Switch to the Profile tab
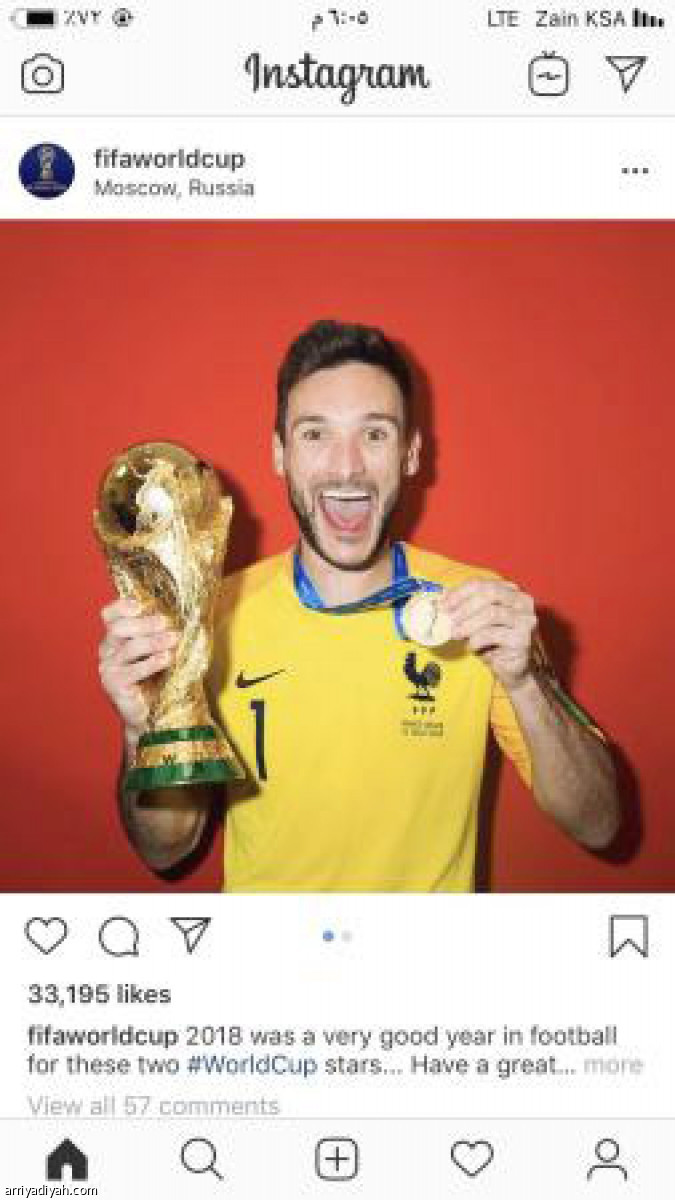The height and width of the screenshot is (1200, 675). click(607, 1160)
